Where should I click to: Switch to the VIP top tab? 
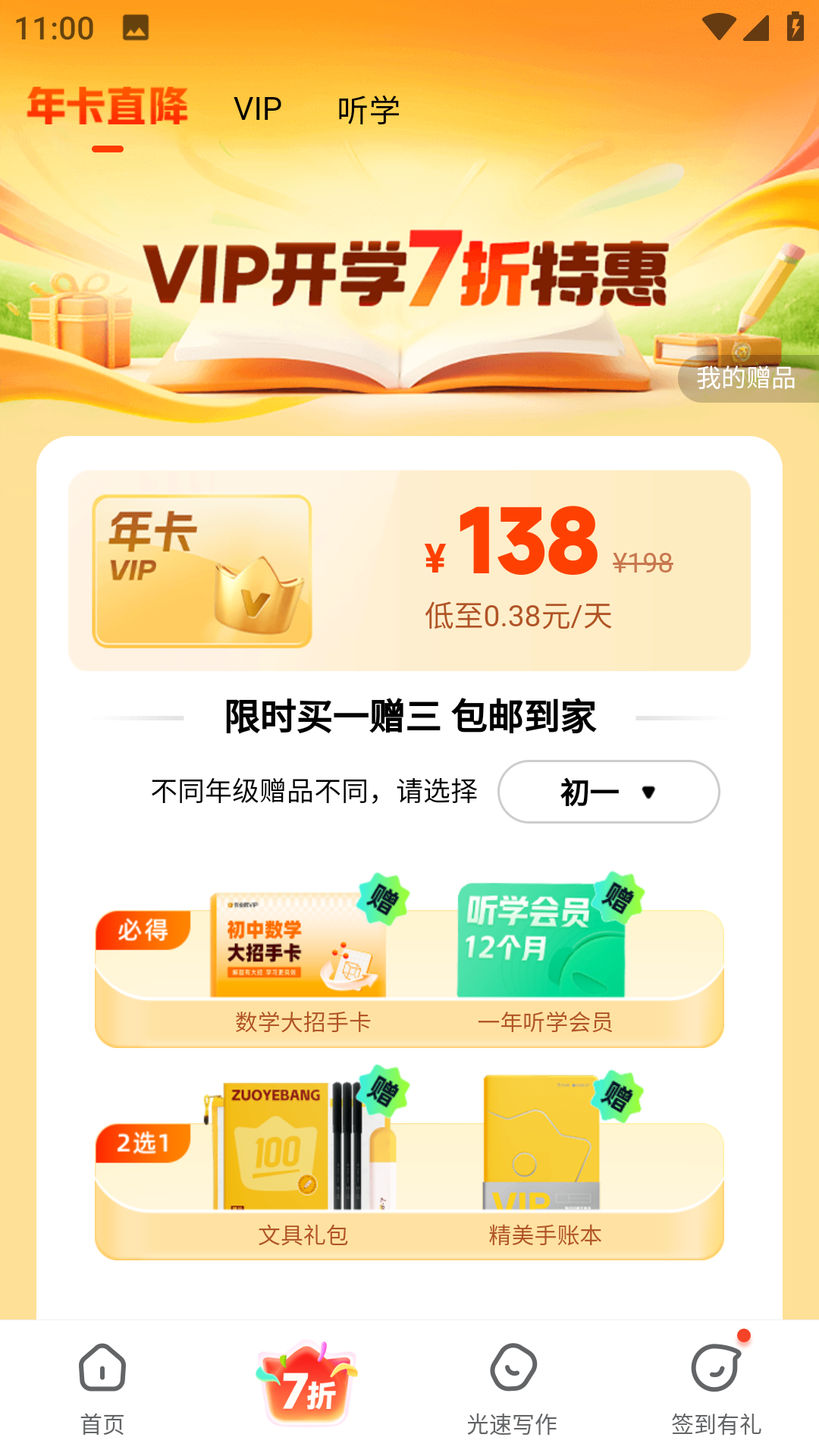pyautogui.click(x=258, y=109)
